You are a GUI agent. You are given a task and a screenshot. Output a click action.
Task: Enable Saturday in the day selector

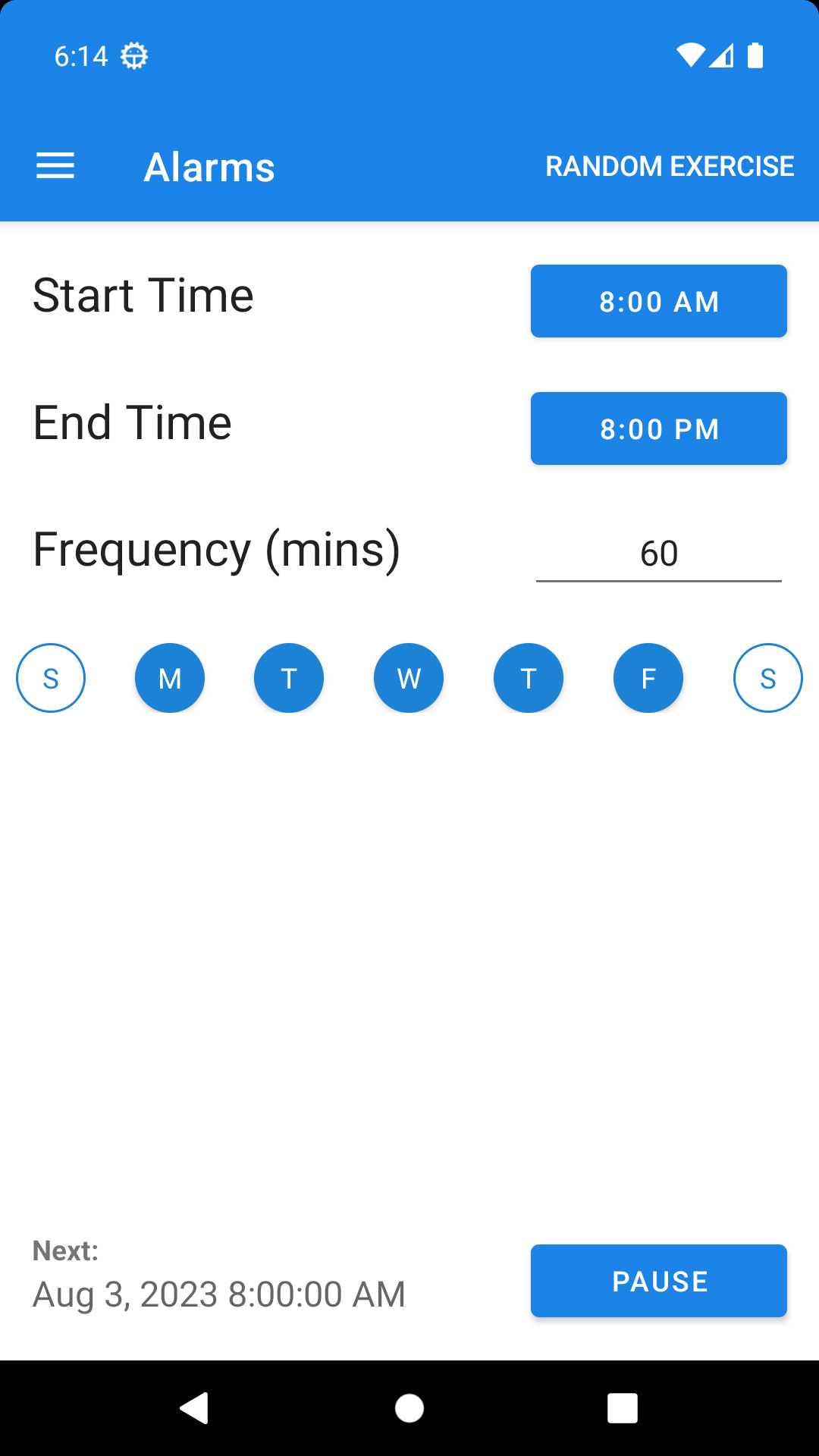pos(768,678)
